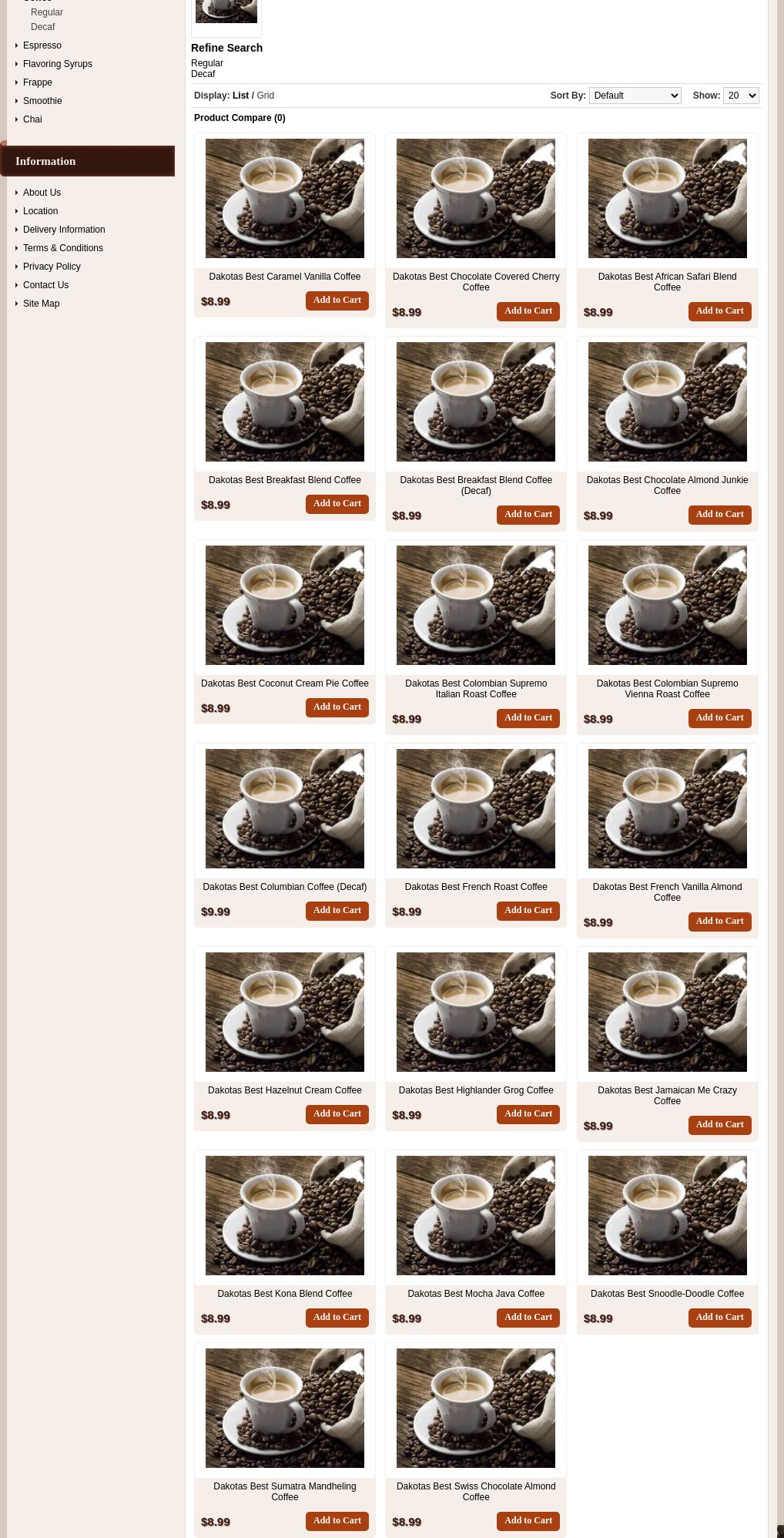Open Snoodle-Doodle Coffee product image

[667, 1216]
